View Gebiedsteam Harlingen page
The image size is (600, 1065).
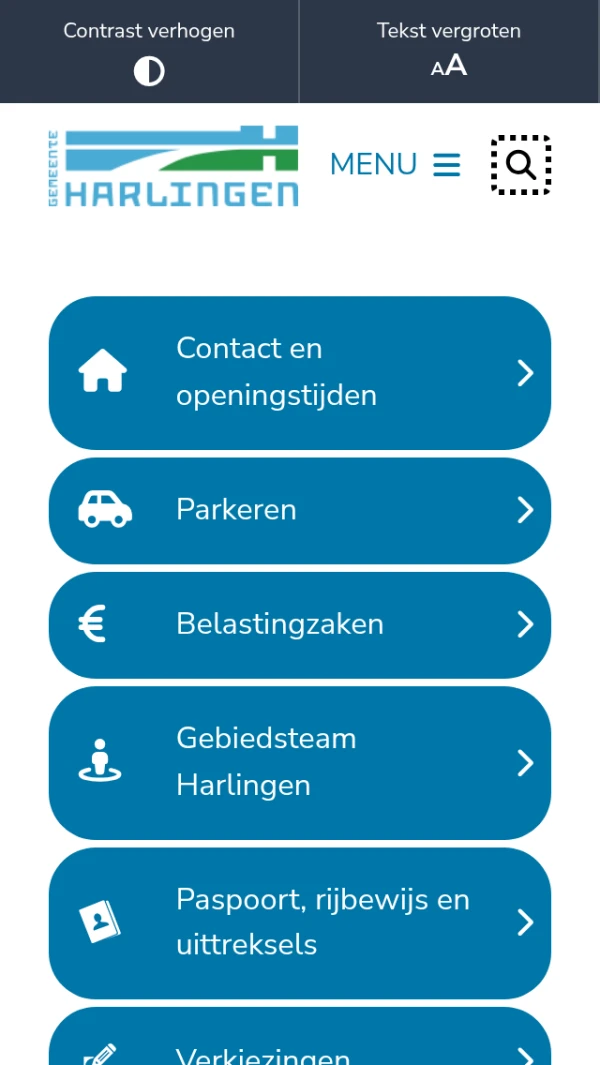300,762
